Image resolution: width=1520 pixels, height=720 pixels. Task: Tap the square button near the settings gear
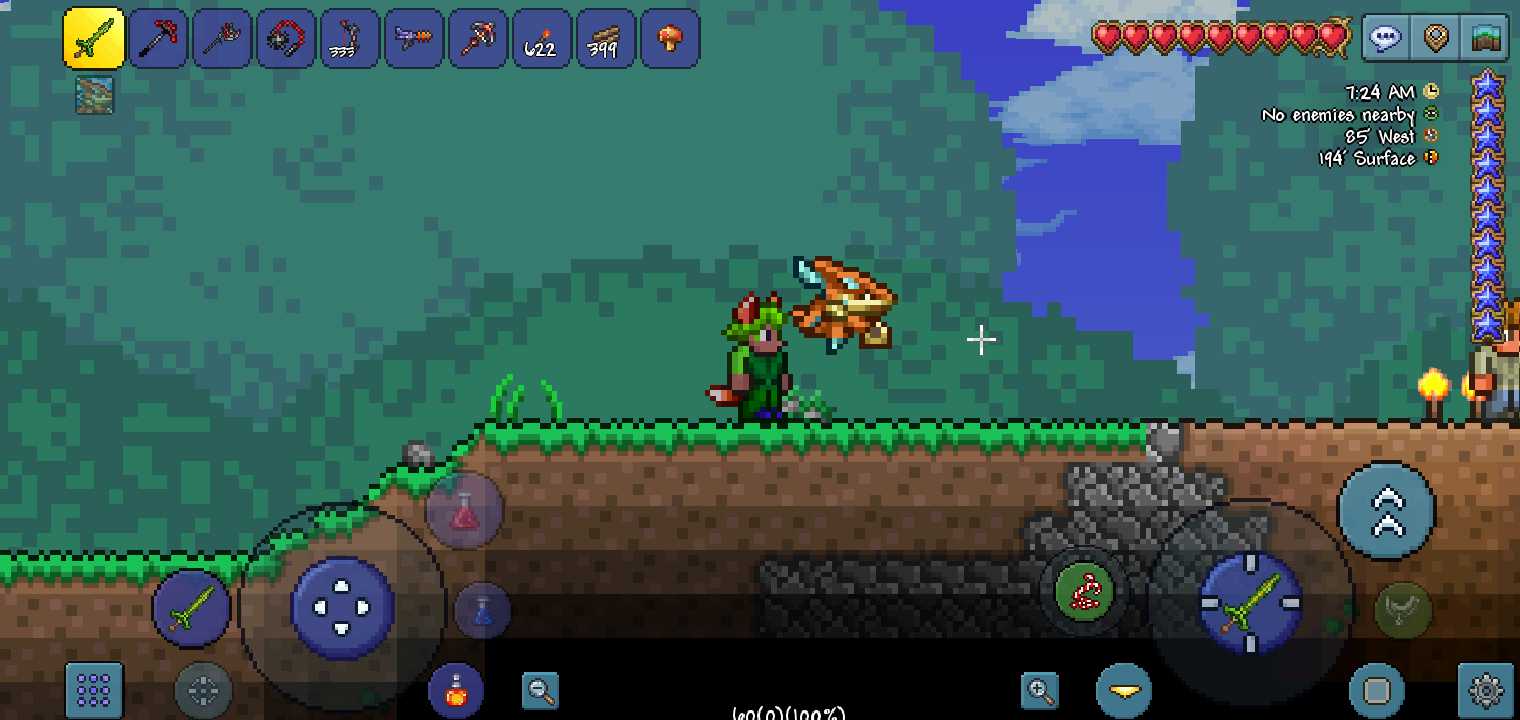coord(1377,690)
